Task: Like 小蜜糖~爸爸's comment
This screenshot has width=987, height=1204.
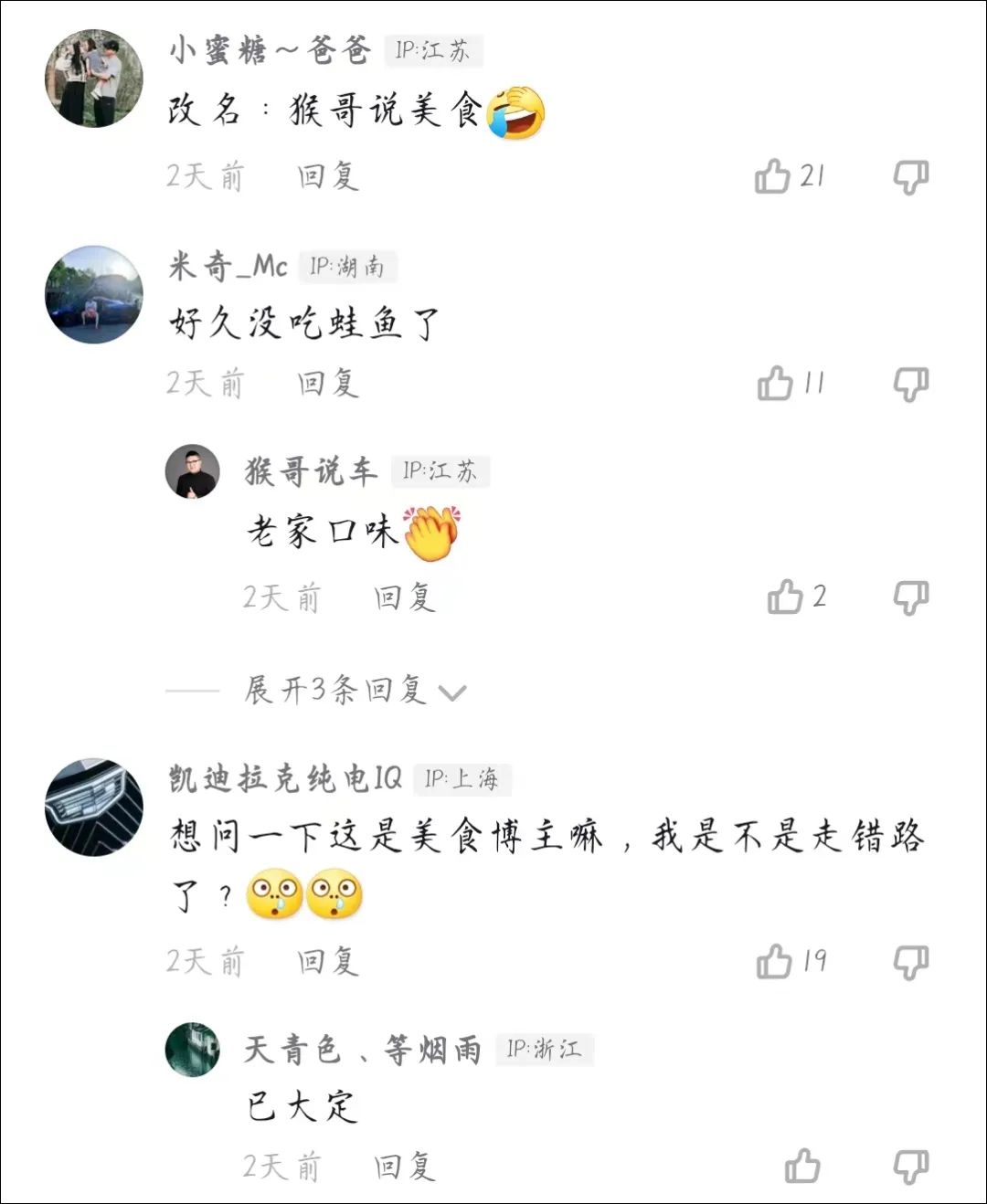Action: (773, 176)
